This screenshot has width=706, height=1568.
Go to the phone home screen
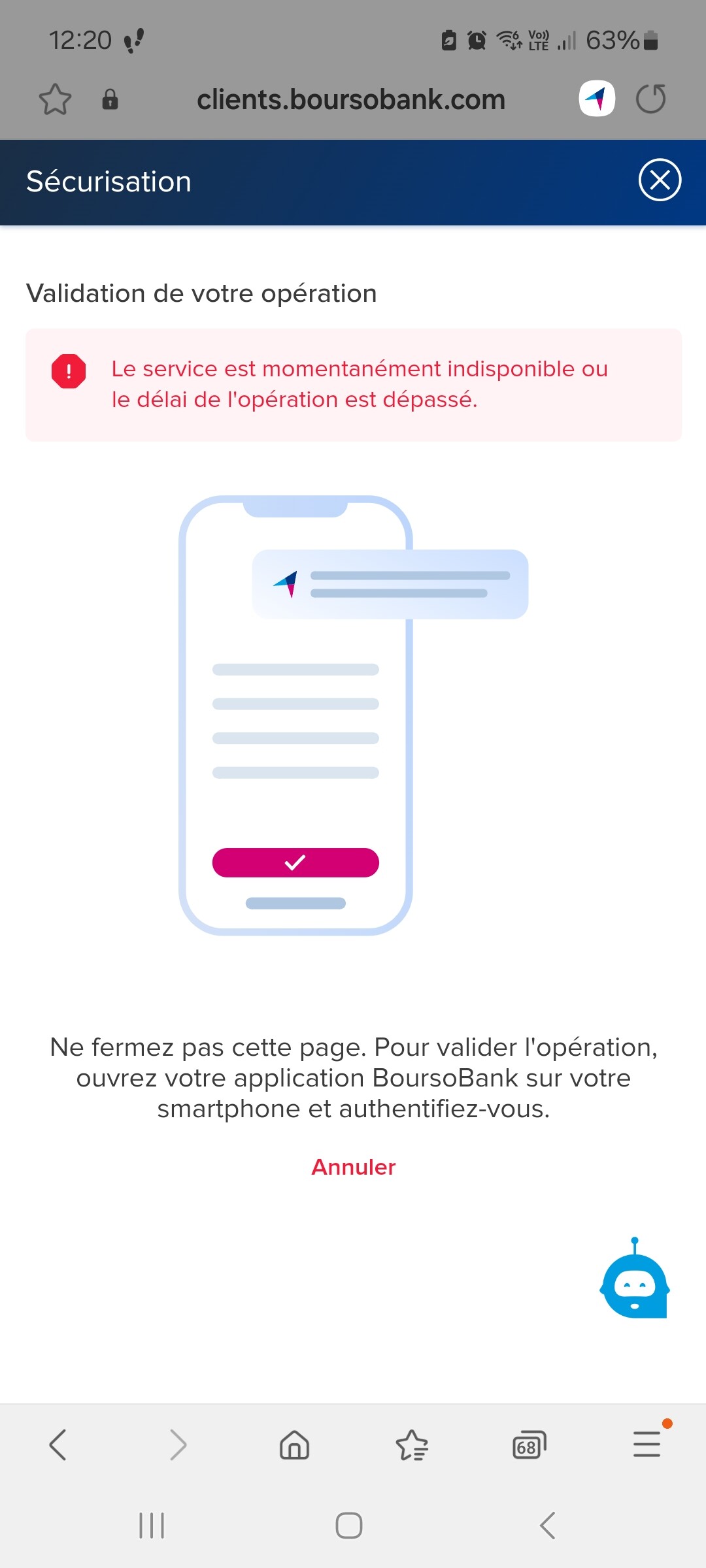click(349, 1526)
